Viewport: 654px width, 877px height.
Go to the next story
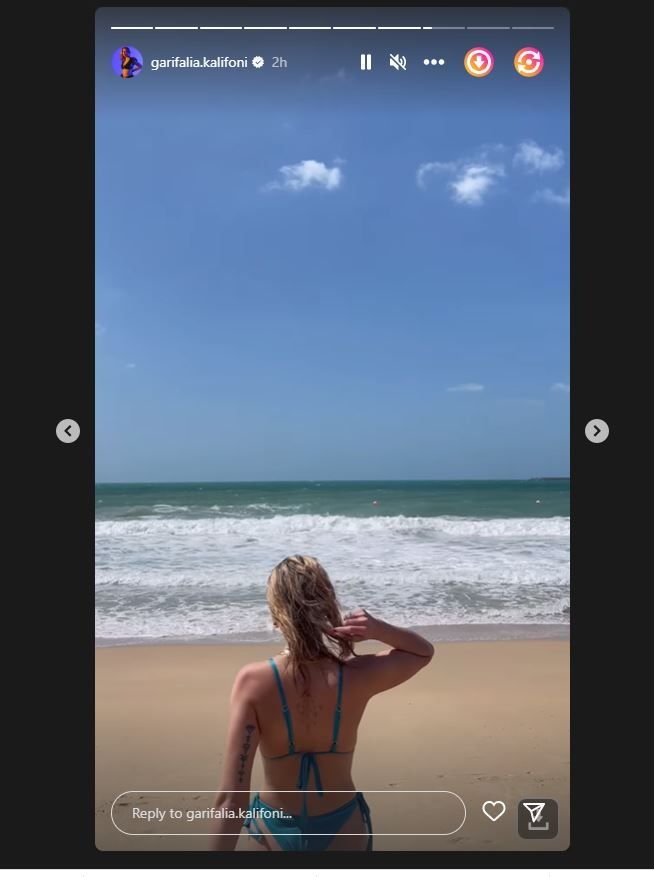[x=597, y=431]
